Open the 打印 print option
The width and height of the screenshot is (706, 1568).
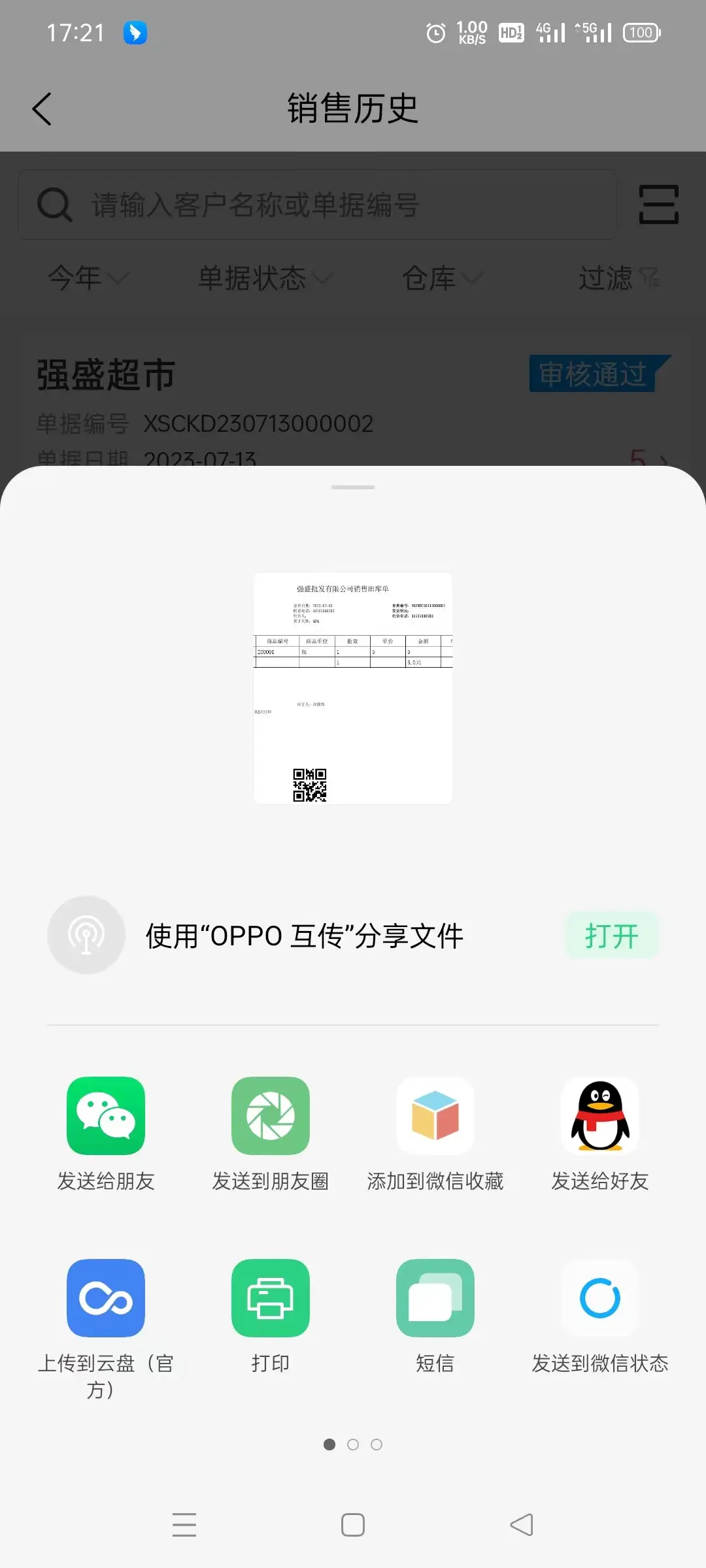[x=271, y=1298]
